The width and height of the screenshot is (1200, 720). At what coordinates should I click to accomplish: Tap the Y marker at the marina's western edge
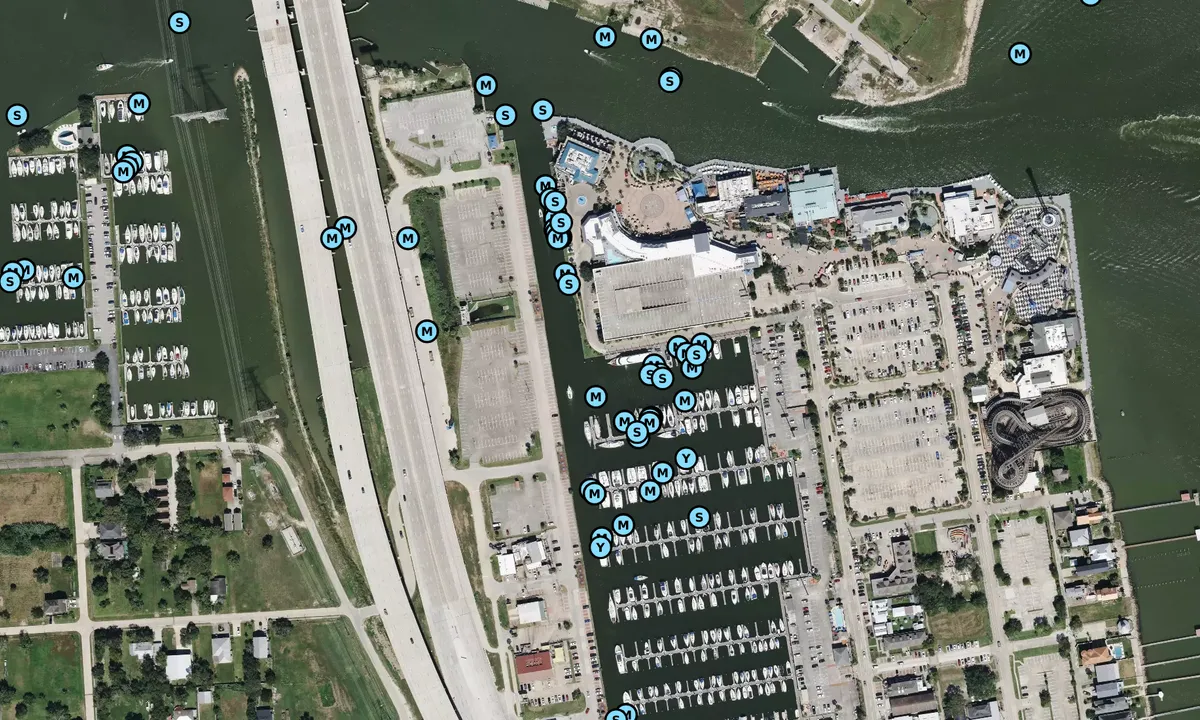click(600, 547)
